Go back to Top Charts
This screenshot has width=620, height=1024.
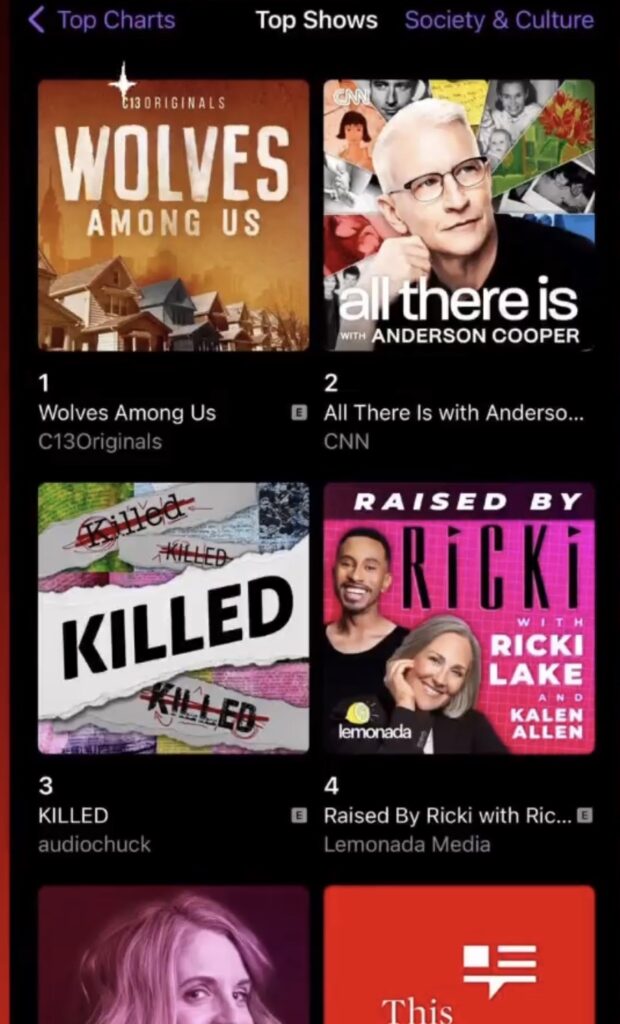pyautogui.click(x=100, y=20)
